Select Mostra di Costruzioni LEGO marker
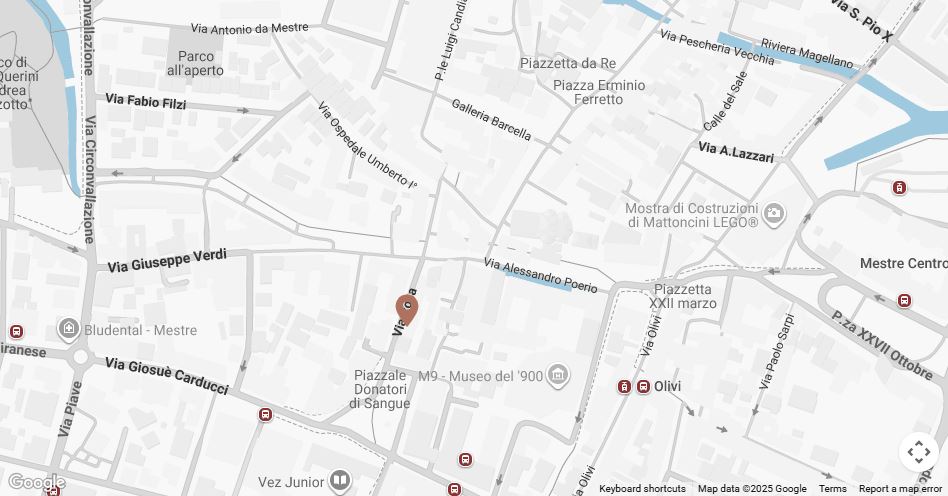Viewport: 948px width, 496px height. [x=774, y=213]
